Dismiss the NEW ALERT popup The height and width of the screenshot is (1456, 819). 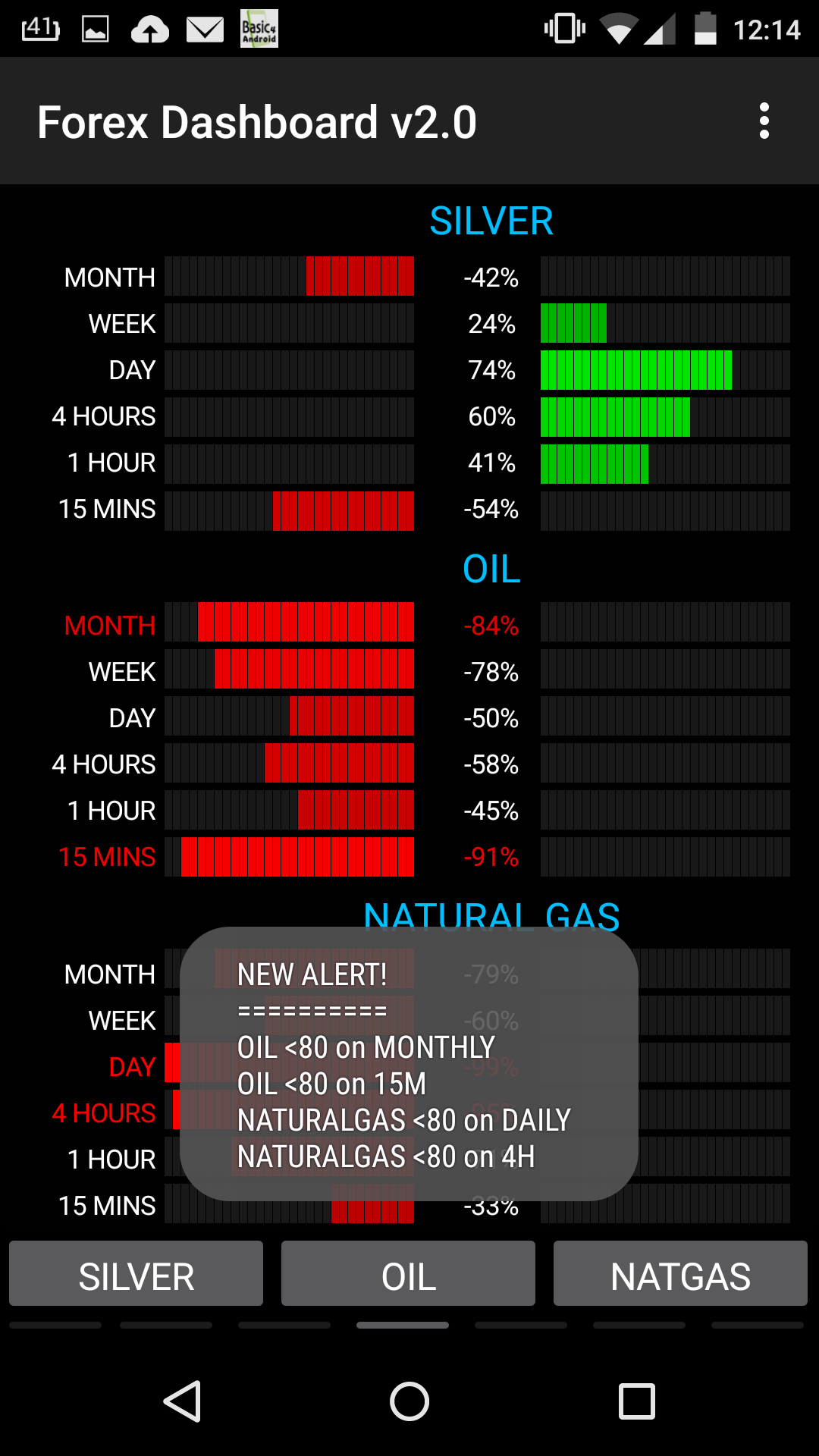[x=409, y=1065]
